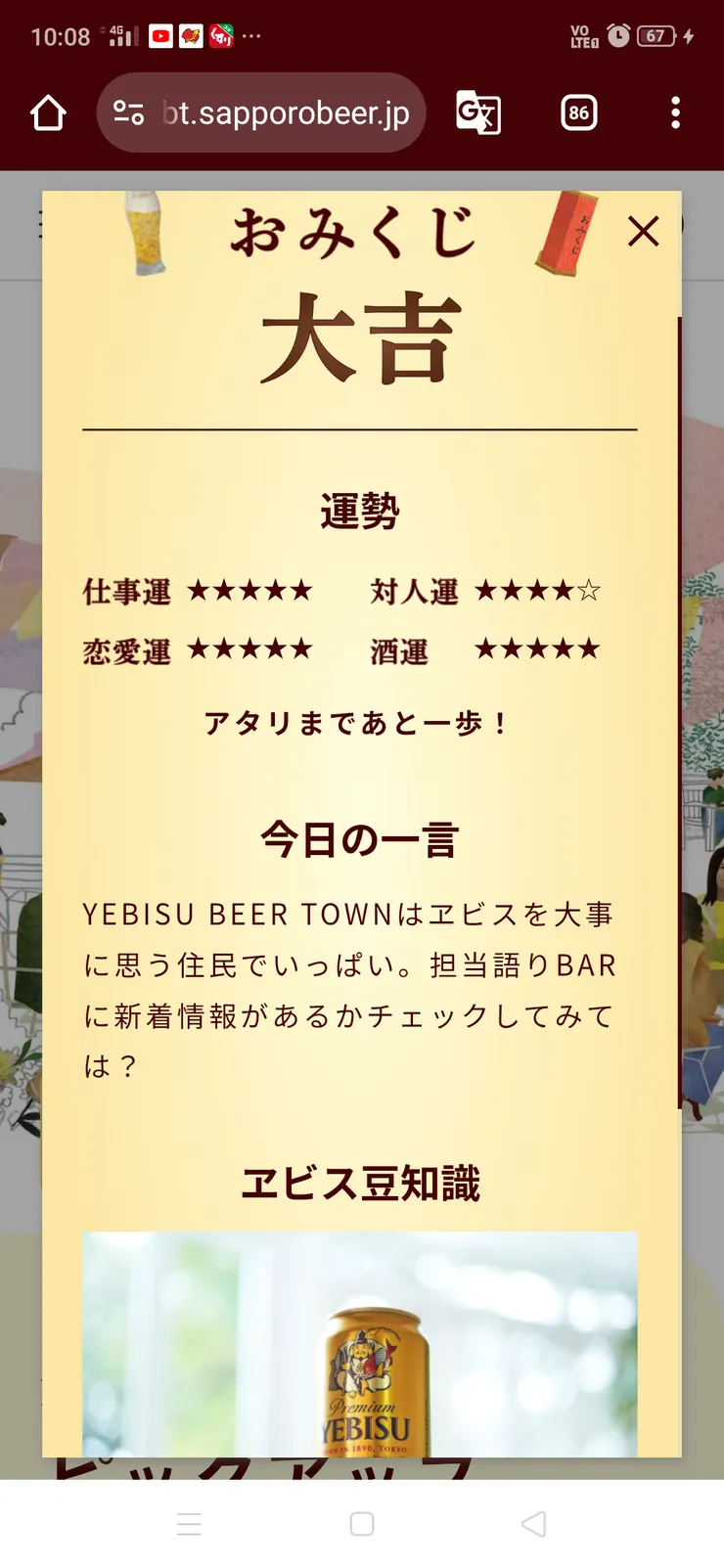This screenshot has width=724, height=1568.
Task: Go back using the system back button
Action: 533,1523
